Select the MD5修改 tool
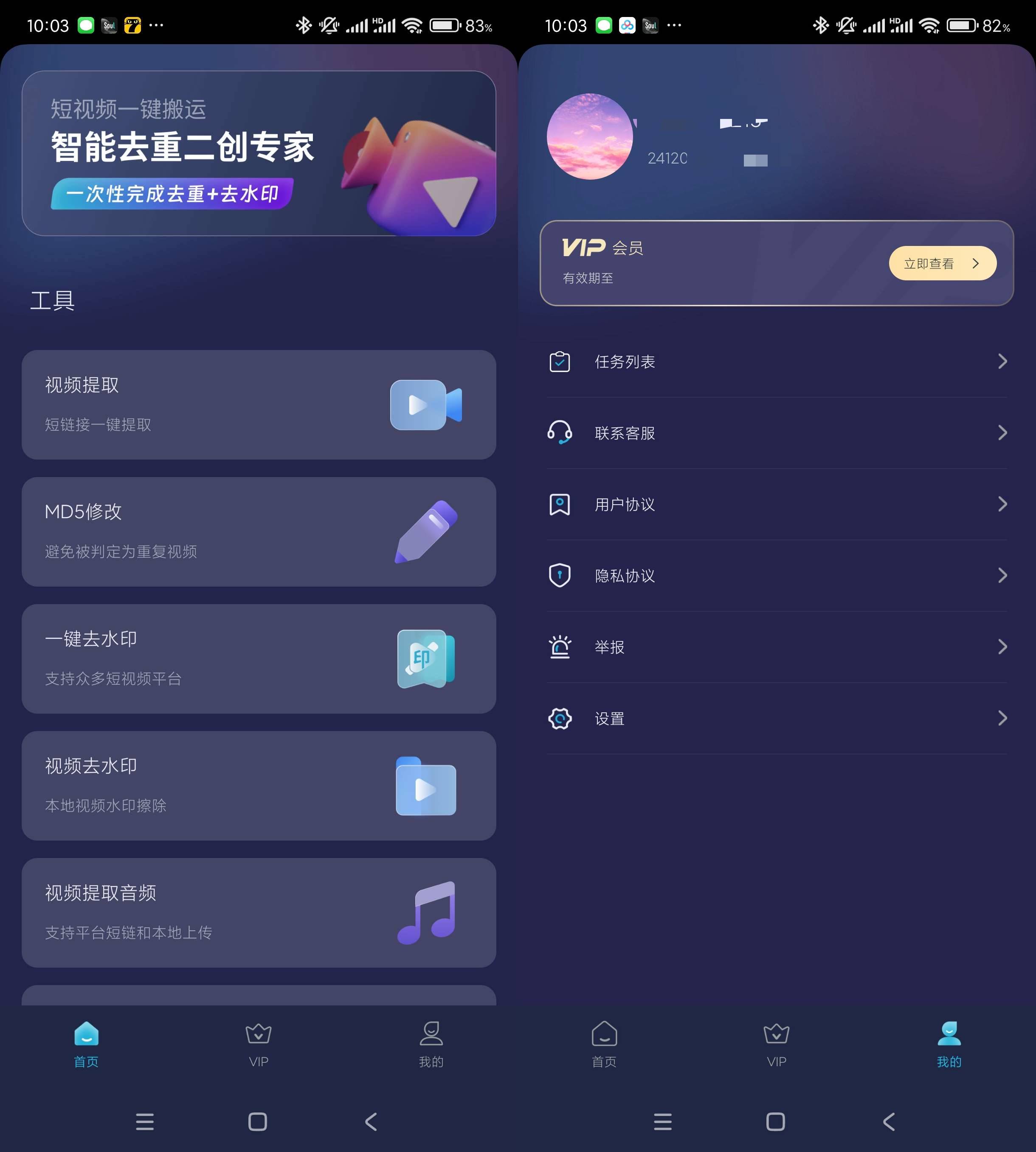Viewport: 1036px width, 1152px height. (x=259, y=532)
